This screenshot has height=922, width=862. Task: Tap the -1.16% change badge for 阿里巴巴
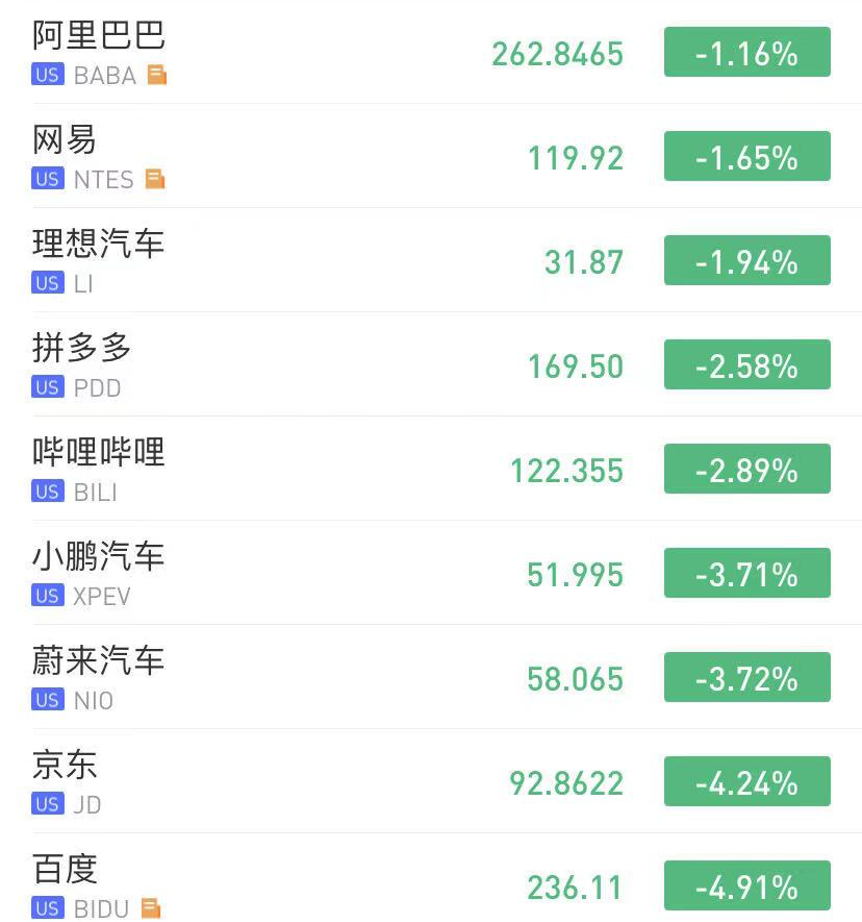point(747,53)
